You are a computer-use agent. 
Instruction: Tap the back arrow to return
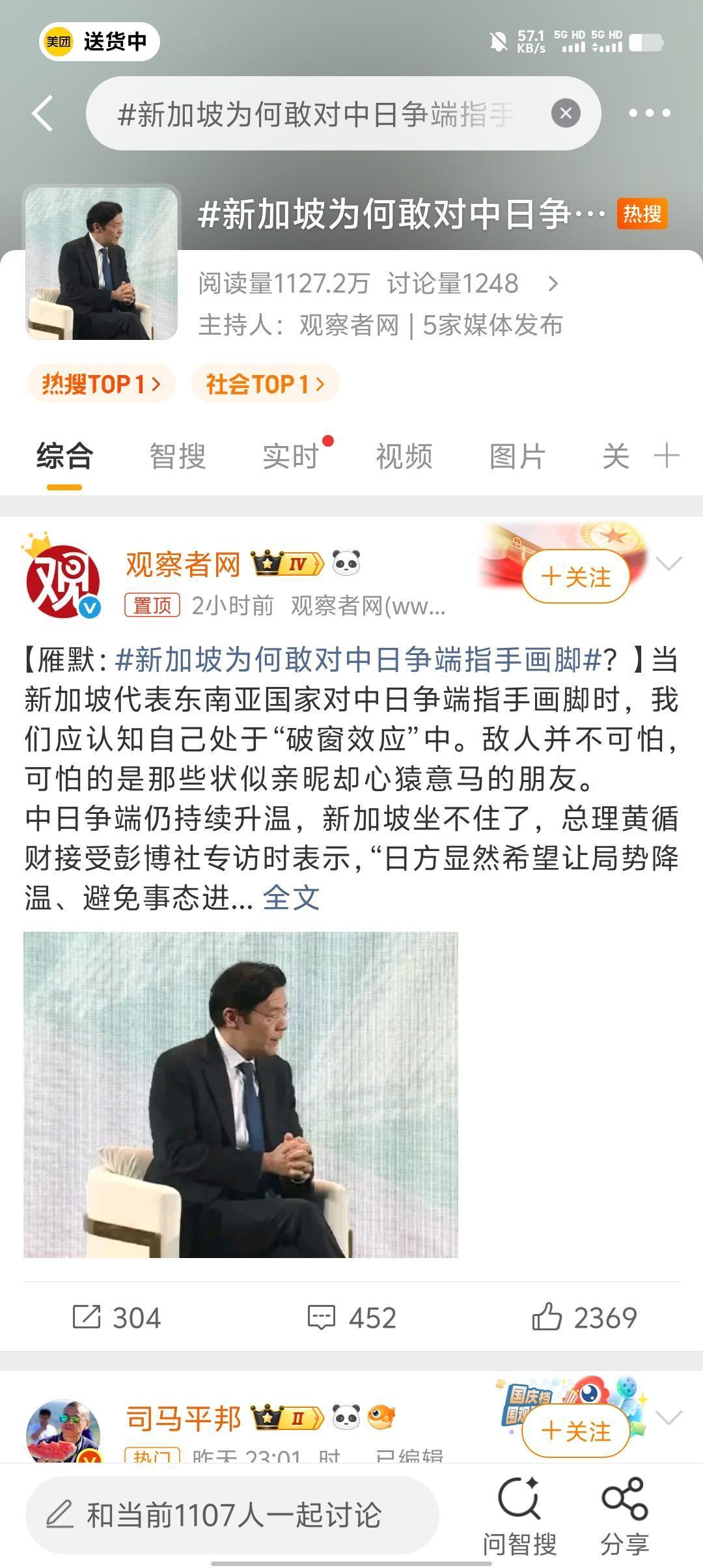(x=43, y=113)
